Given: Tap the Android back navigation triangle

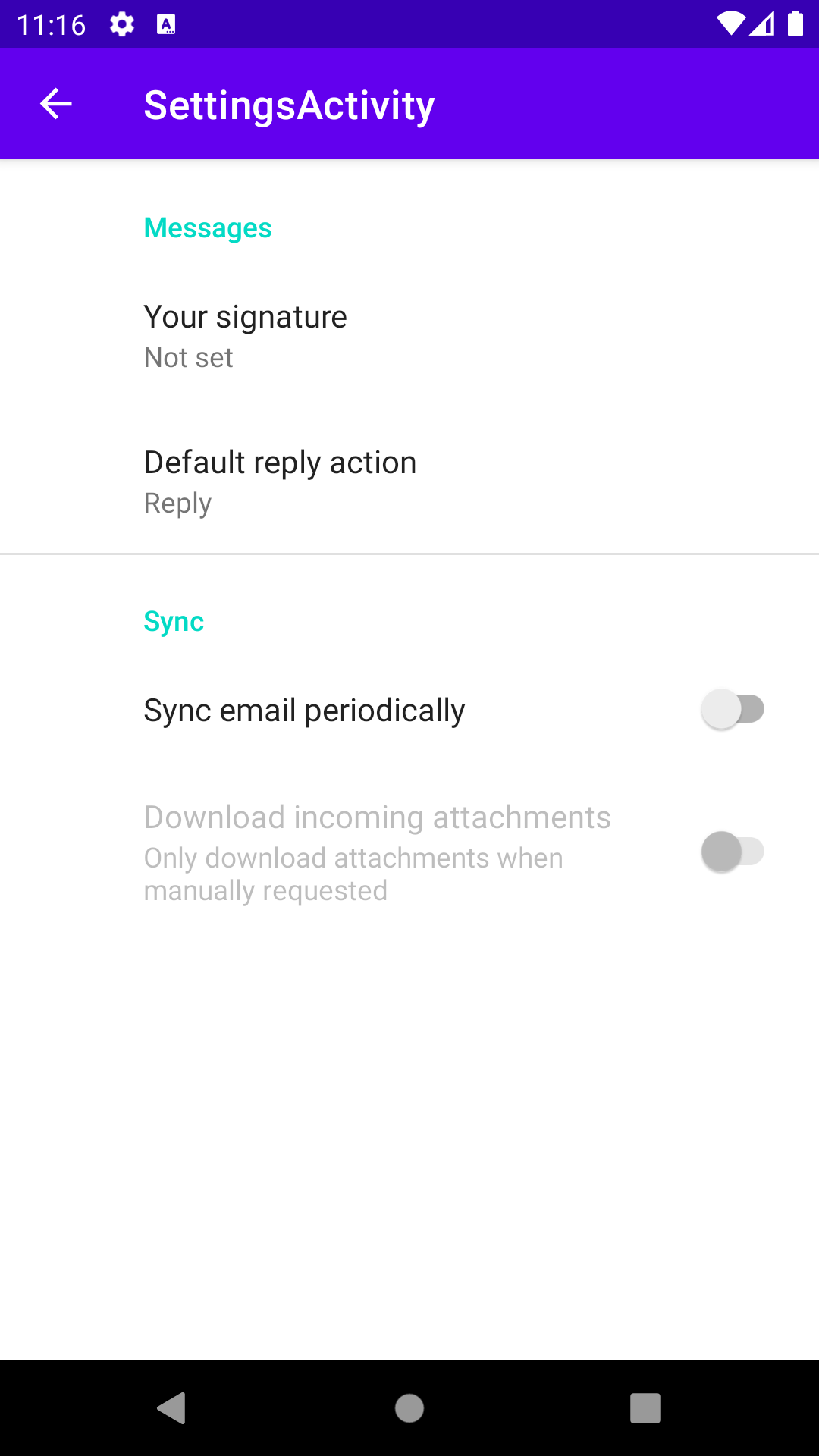Looking at the screenshot, I should coord(172,1408).
